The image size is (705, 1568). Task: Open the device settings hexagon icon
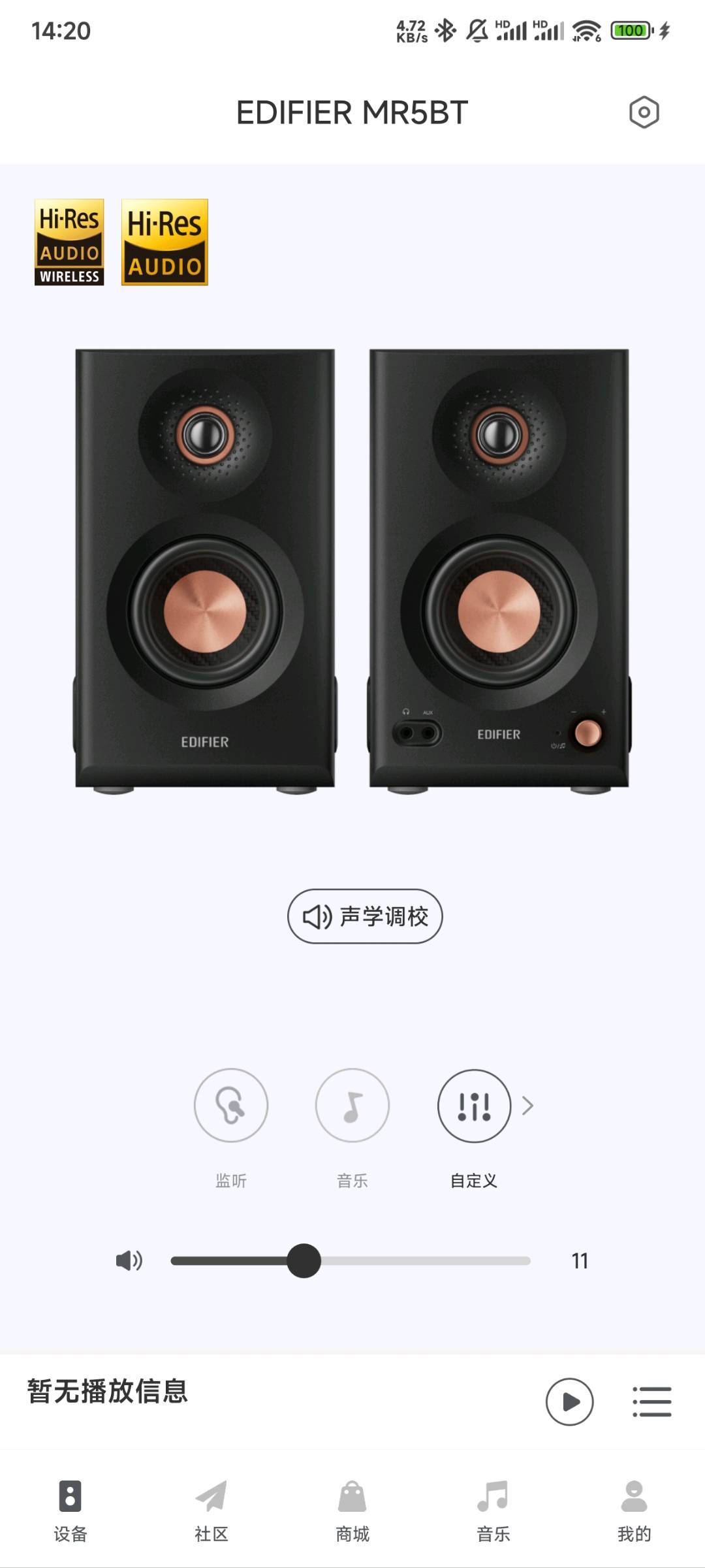[644, 112]
